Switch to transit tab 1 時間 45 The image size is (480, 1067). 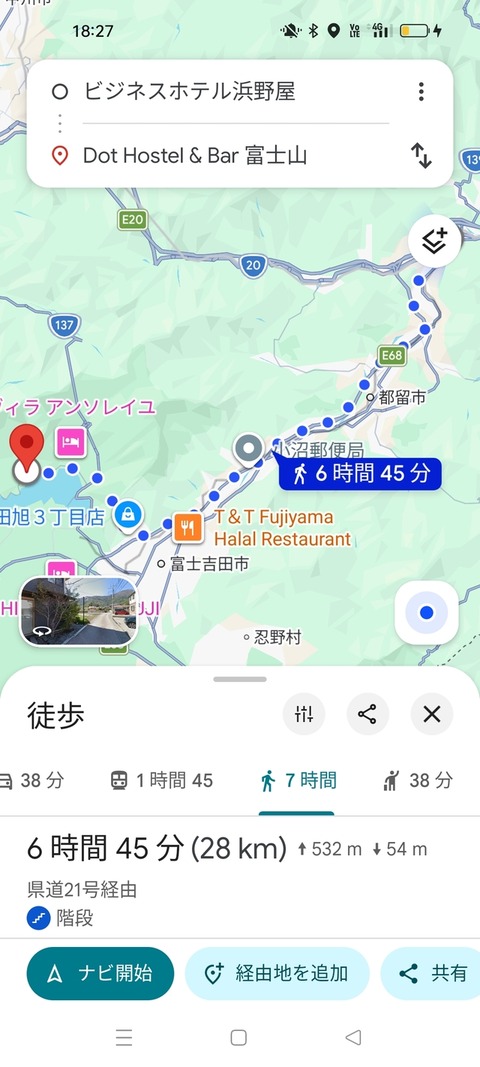[x=162, y=780]
